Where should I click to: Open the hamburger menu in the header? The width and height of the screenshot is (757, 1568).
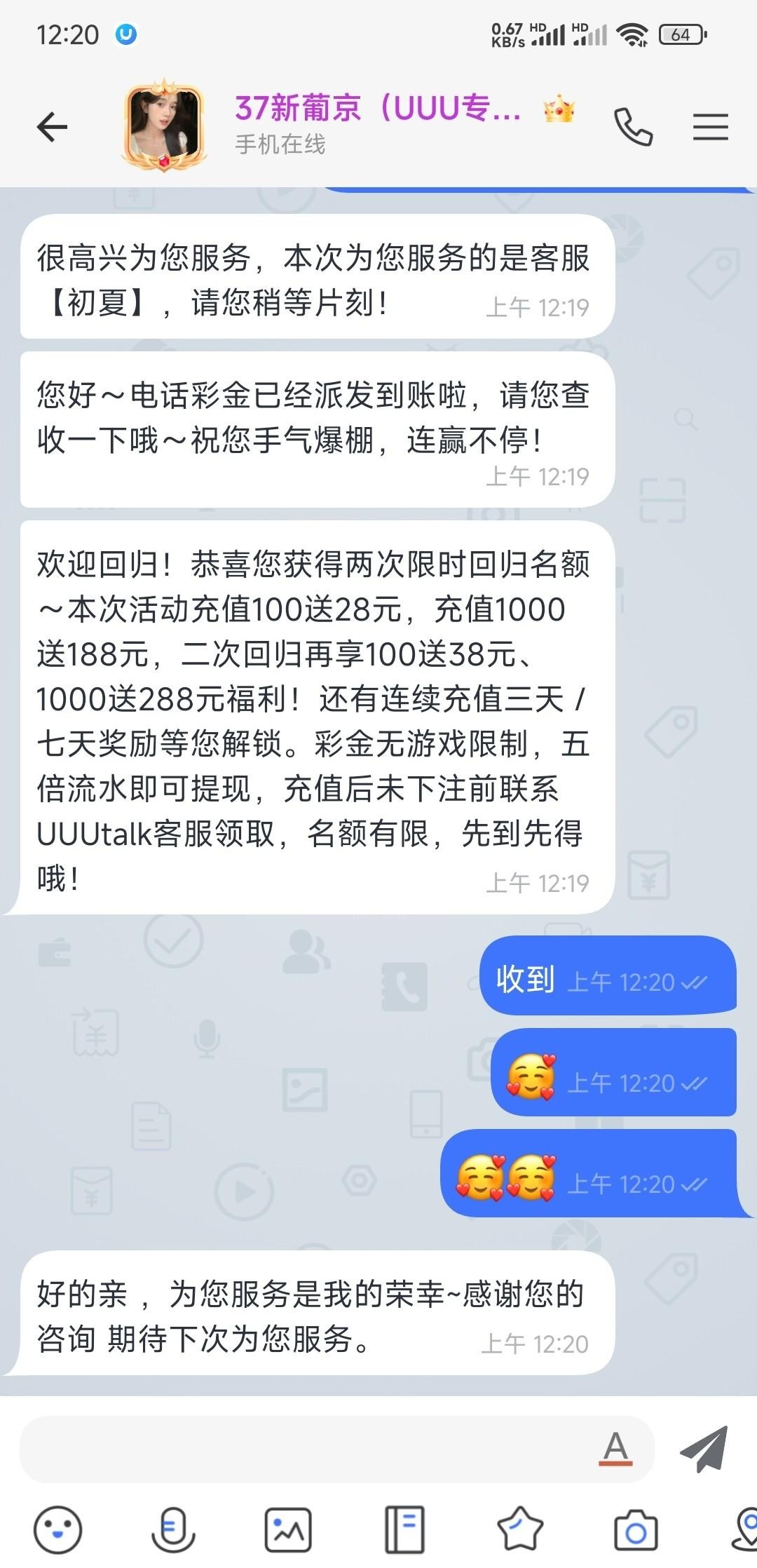[x=710, y=128]
